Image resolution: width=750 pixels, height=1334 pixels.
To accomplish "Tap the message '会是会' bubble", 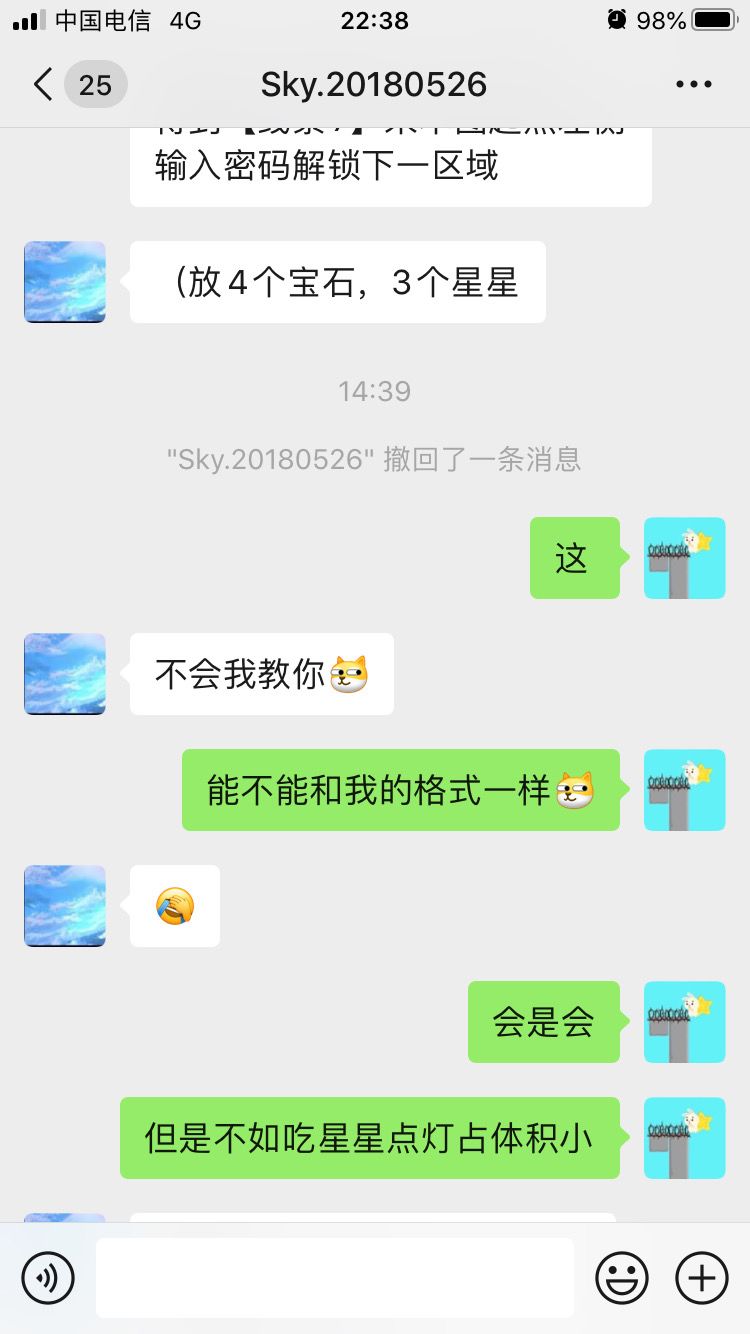I will coord(543,1022).
